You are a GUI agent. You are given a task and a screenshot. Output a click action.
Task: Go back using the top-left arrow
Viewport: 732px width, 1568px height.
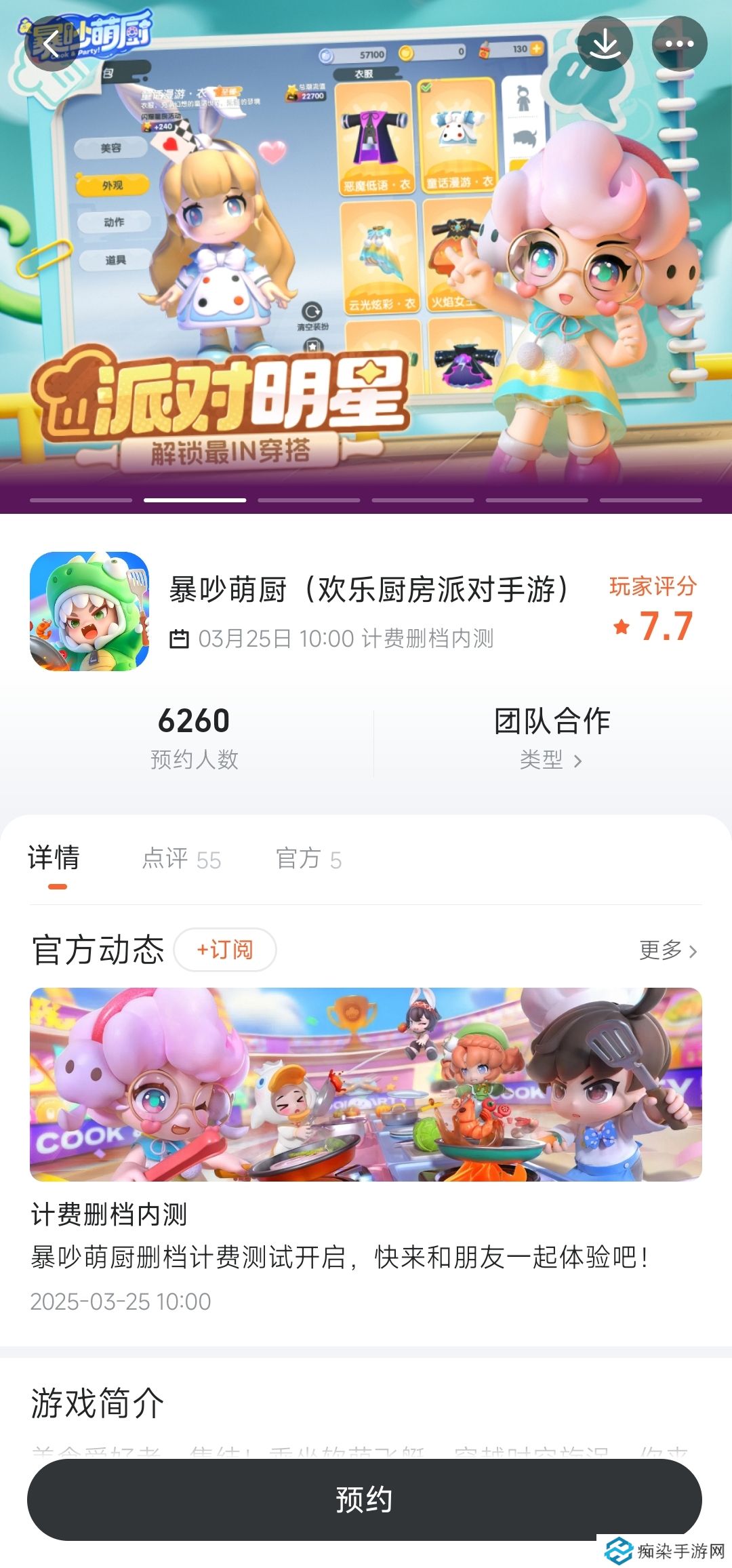[x=52, y=45]
